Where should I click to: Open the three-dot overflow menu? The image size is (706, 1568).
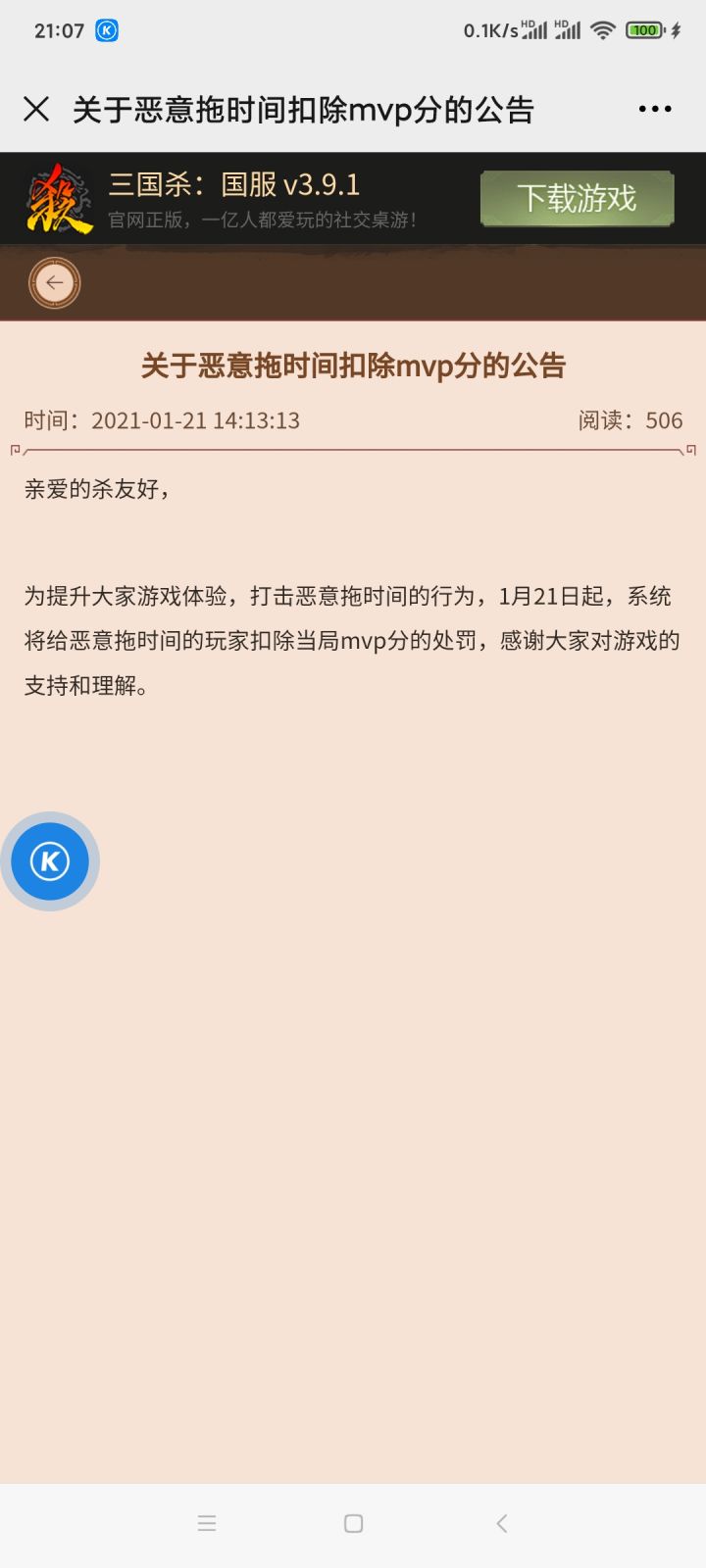tap(653, 108)
